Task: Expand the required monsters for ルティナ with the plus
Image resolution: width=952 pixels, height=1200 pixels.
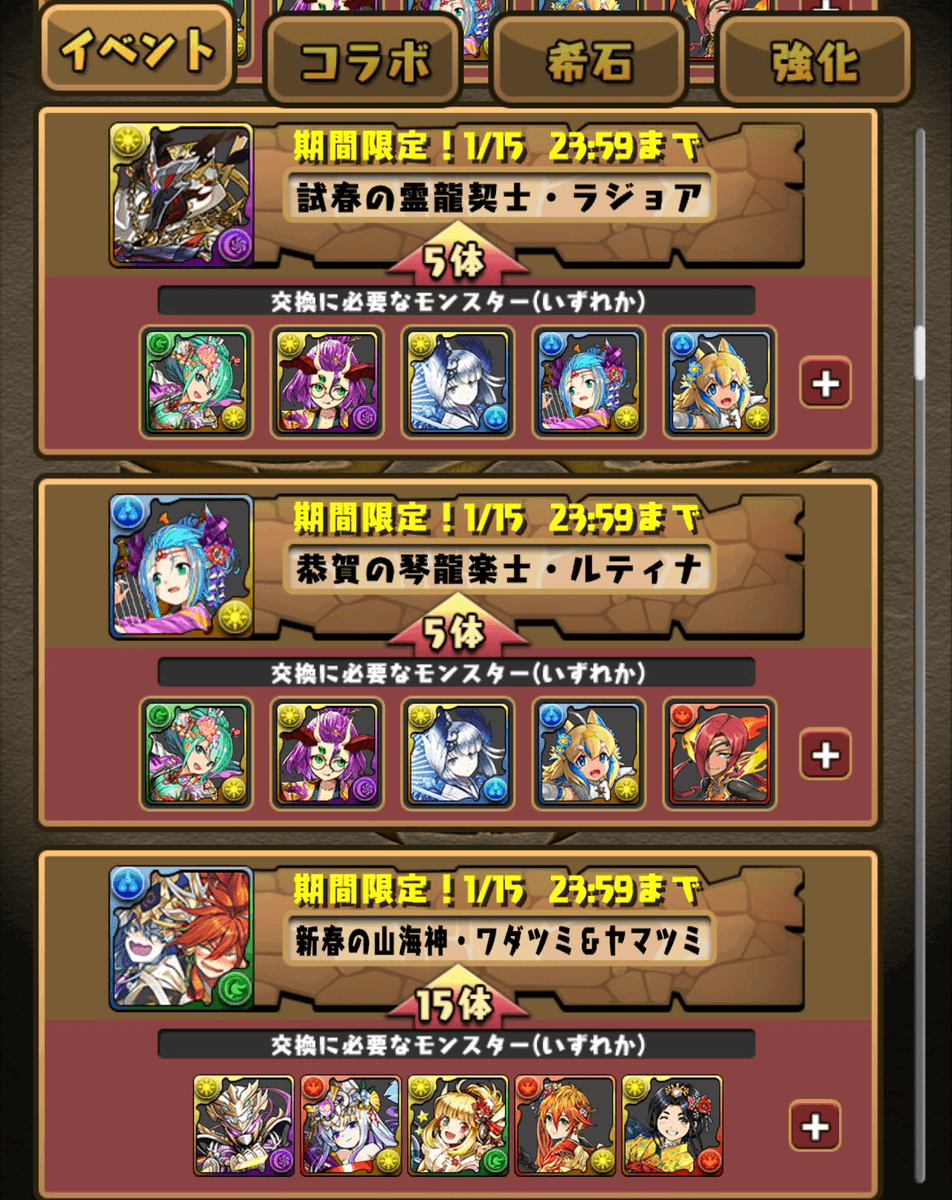Action: pyautogui.click(x=825, y=754)
